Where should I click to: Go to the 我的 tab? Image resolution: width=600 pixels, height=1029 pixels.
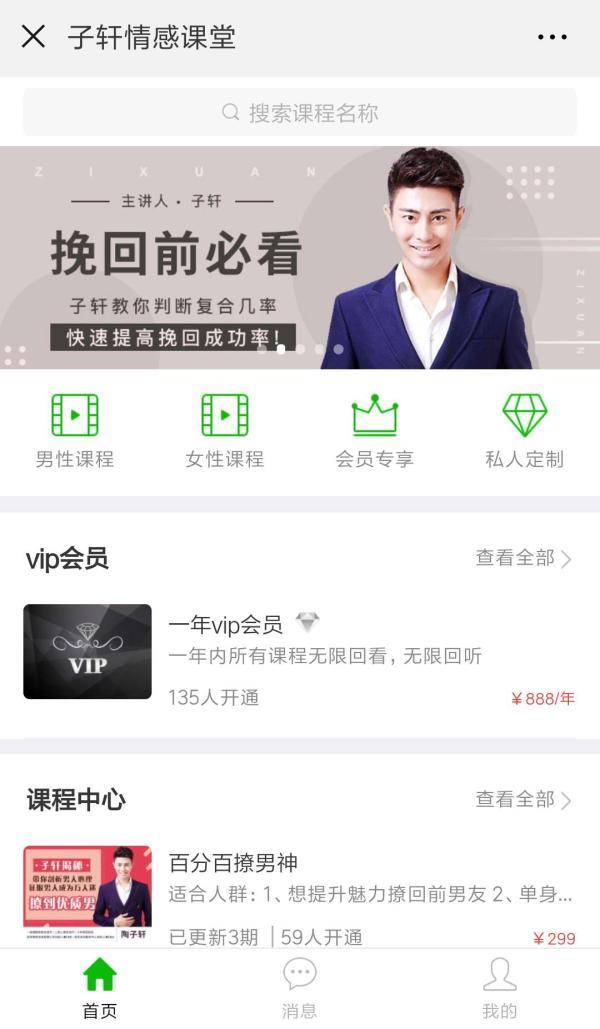499,988
